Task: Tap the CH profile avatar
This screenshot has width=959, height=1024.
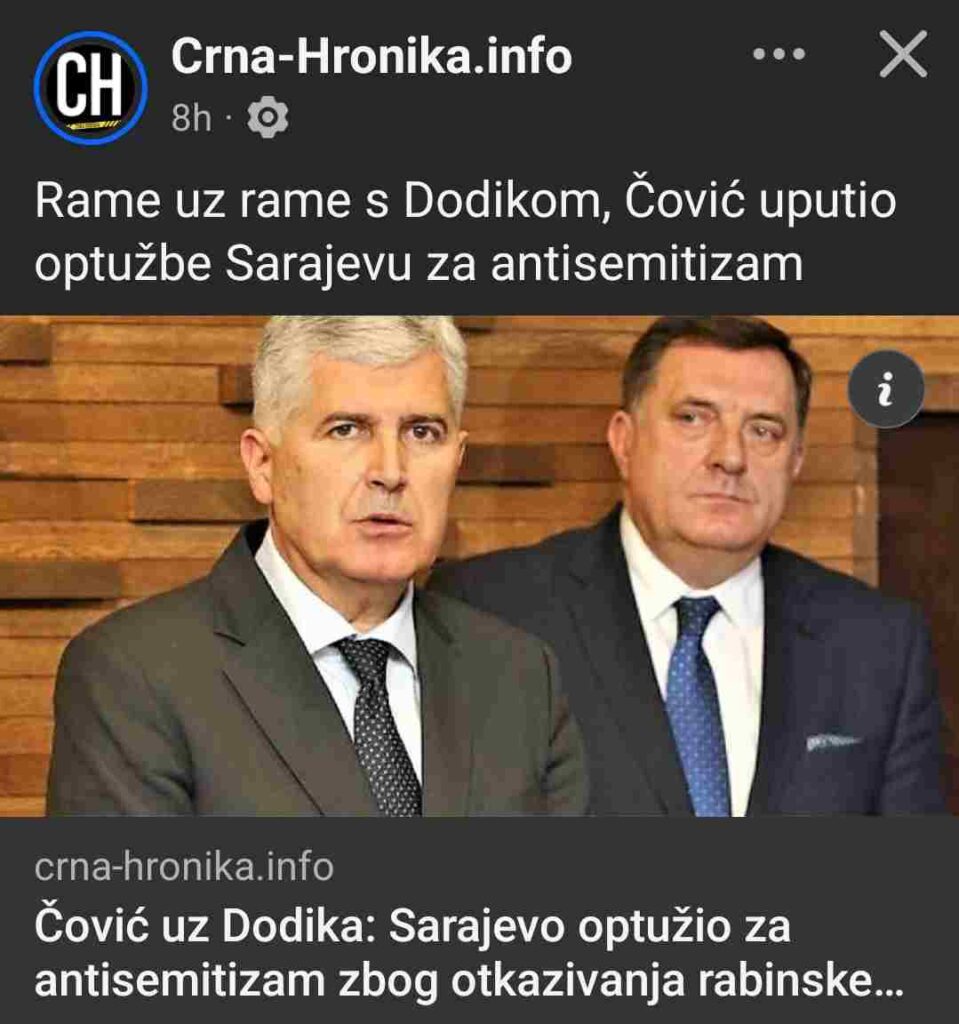Action: click(x=90, y=88)
